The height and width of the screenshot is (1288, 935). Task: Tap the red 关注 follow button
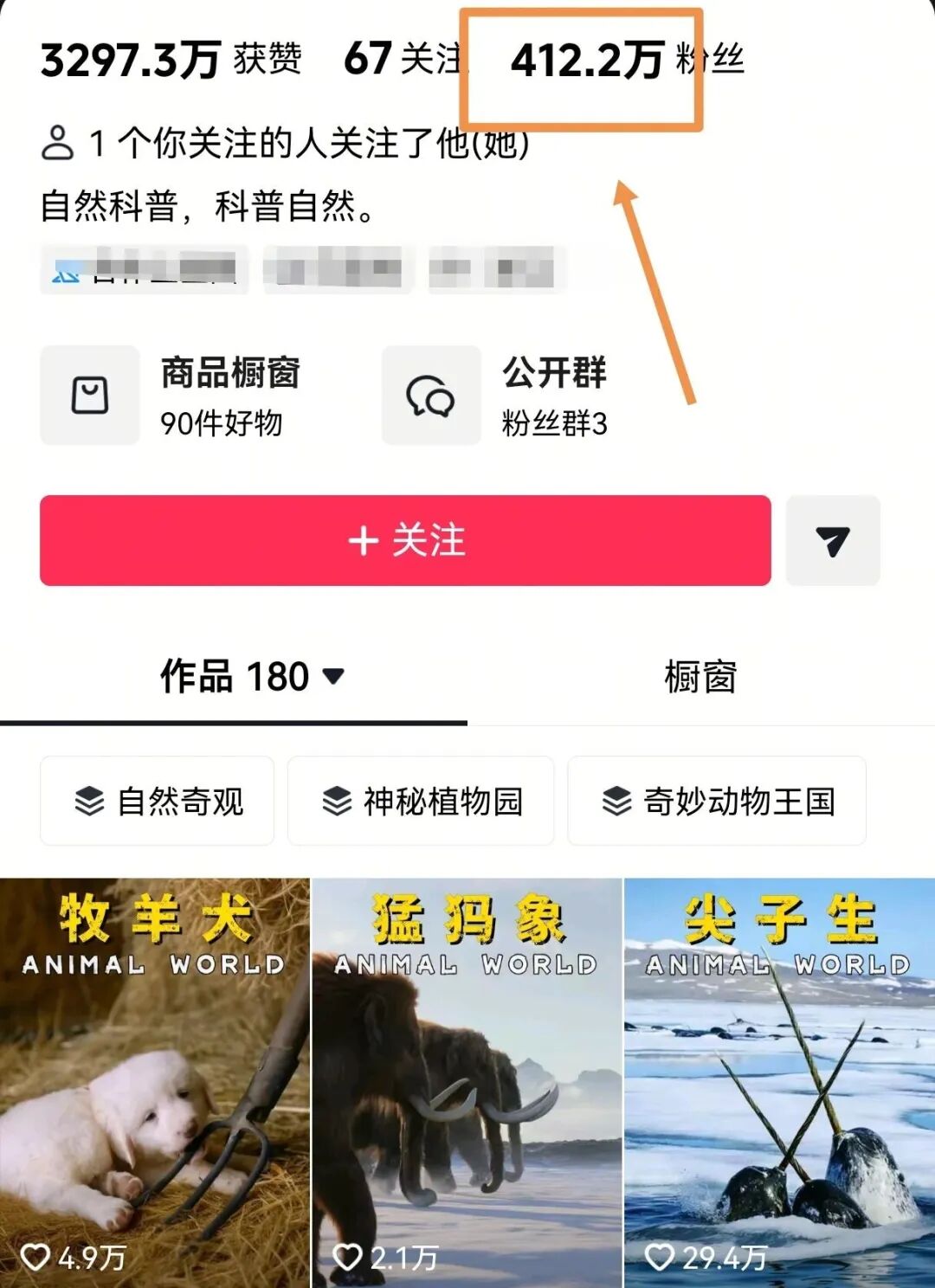(405, 541)
